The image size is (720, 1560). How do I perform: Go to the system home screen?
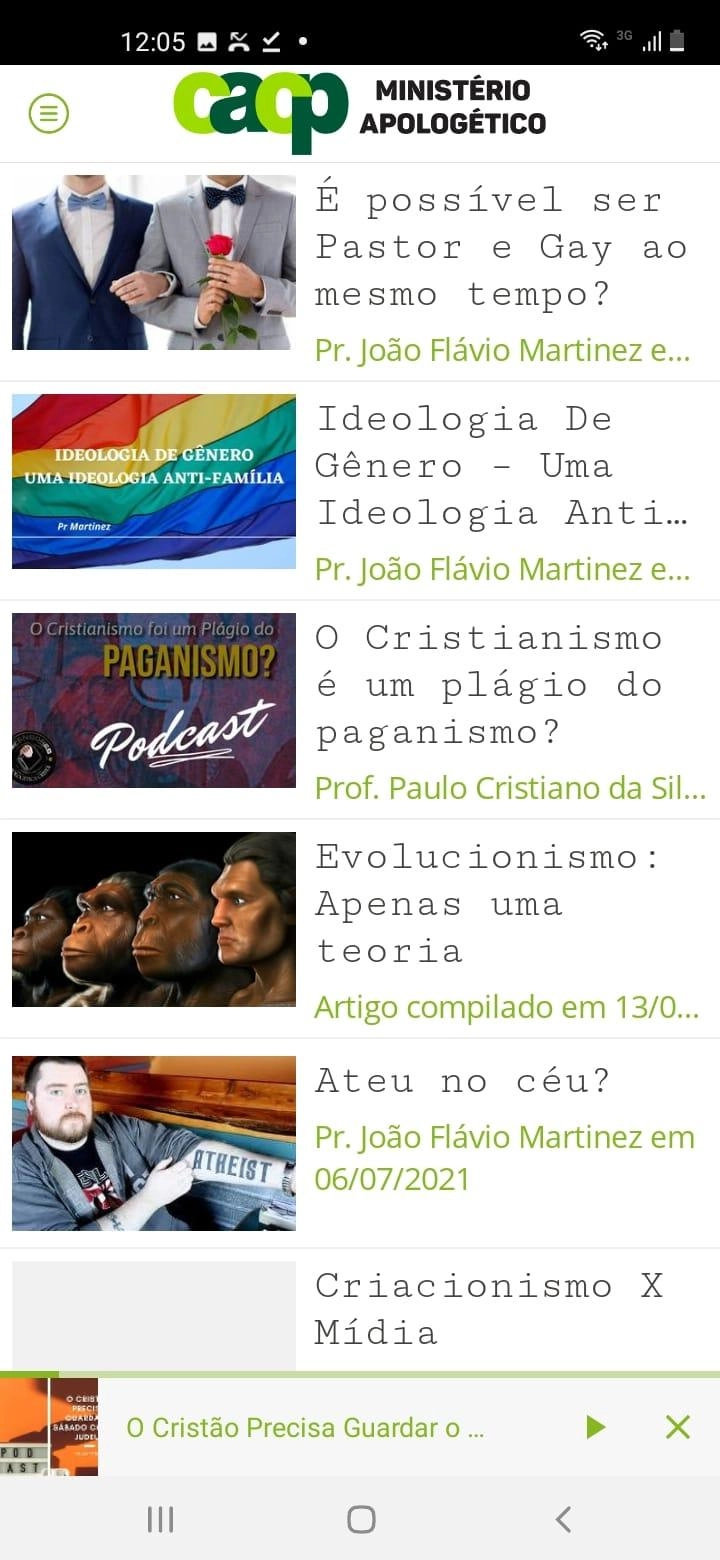pyautogui.click(x=360, y=1520)
